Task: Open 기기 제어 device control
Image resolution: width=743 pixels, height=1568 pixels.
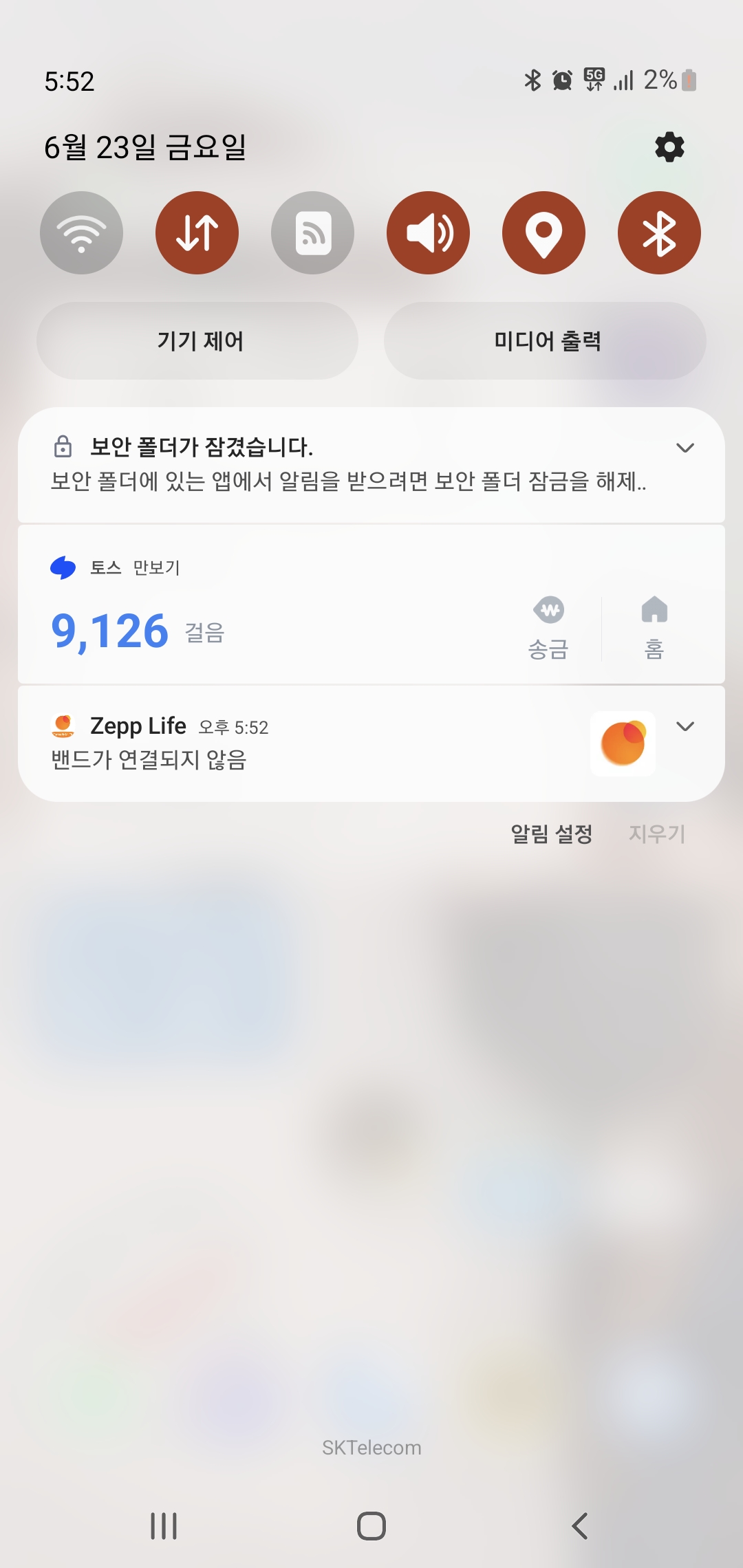Action: coord(198,341)
